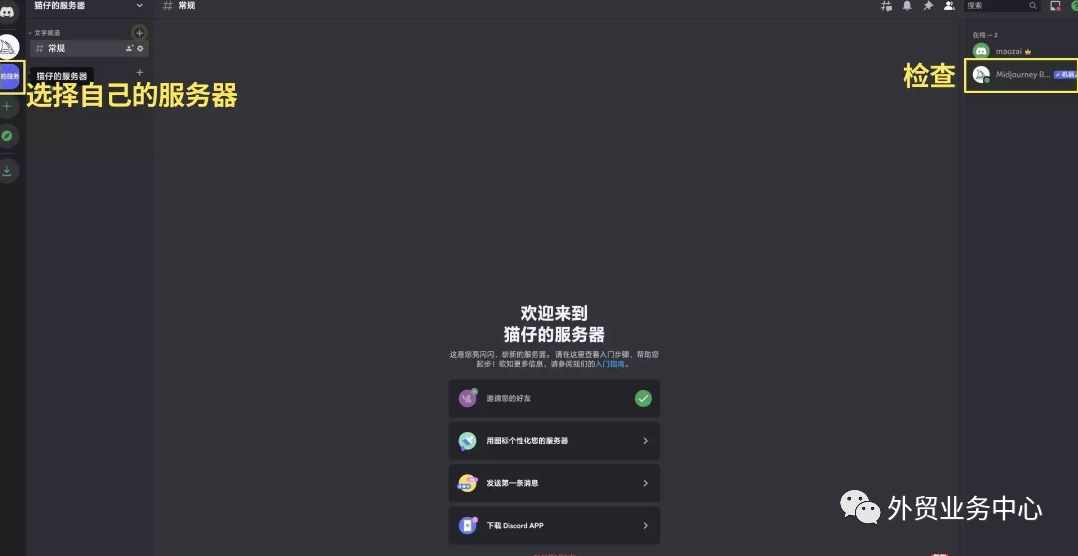Open the notification bell settings

click(907, 6)
